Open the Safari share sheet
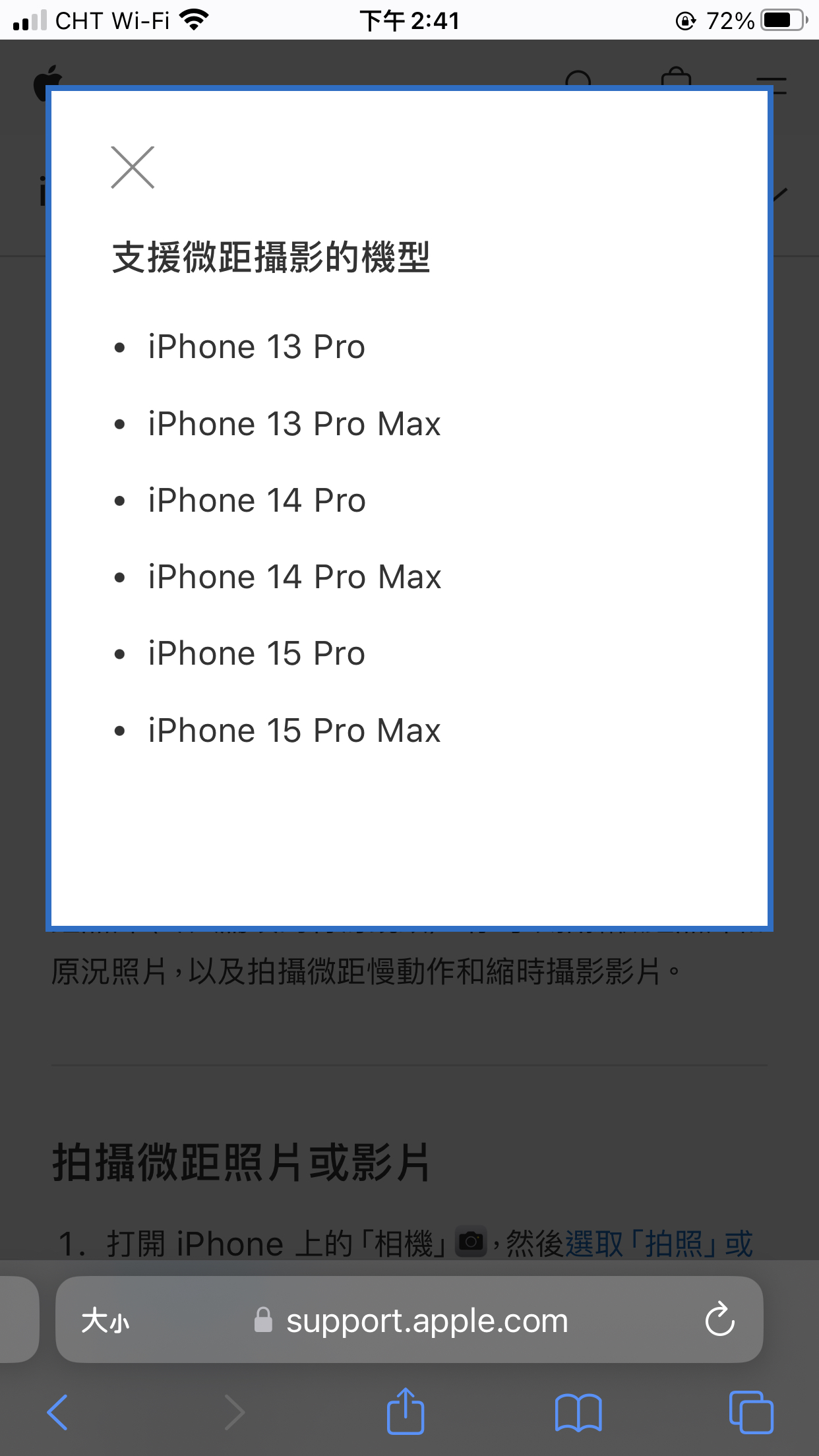Viewport: 819px width, 1456px height. point(405,1410)
